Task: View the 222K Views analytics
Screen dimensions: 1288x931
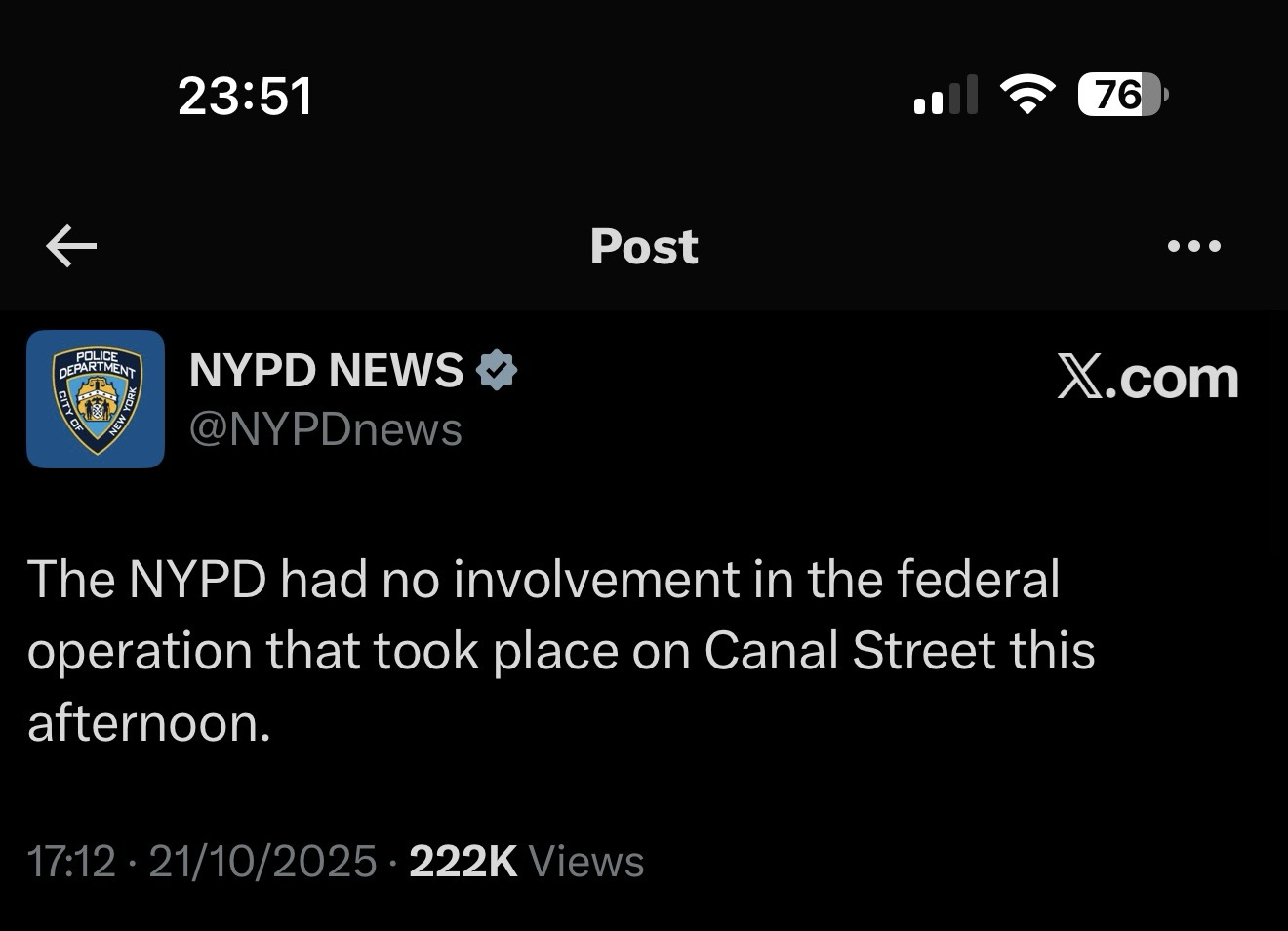Action: (526, 862)
